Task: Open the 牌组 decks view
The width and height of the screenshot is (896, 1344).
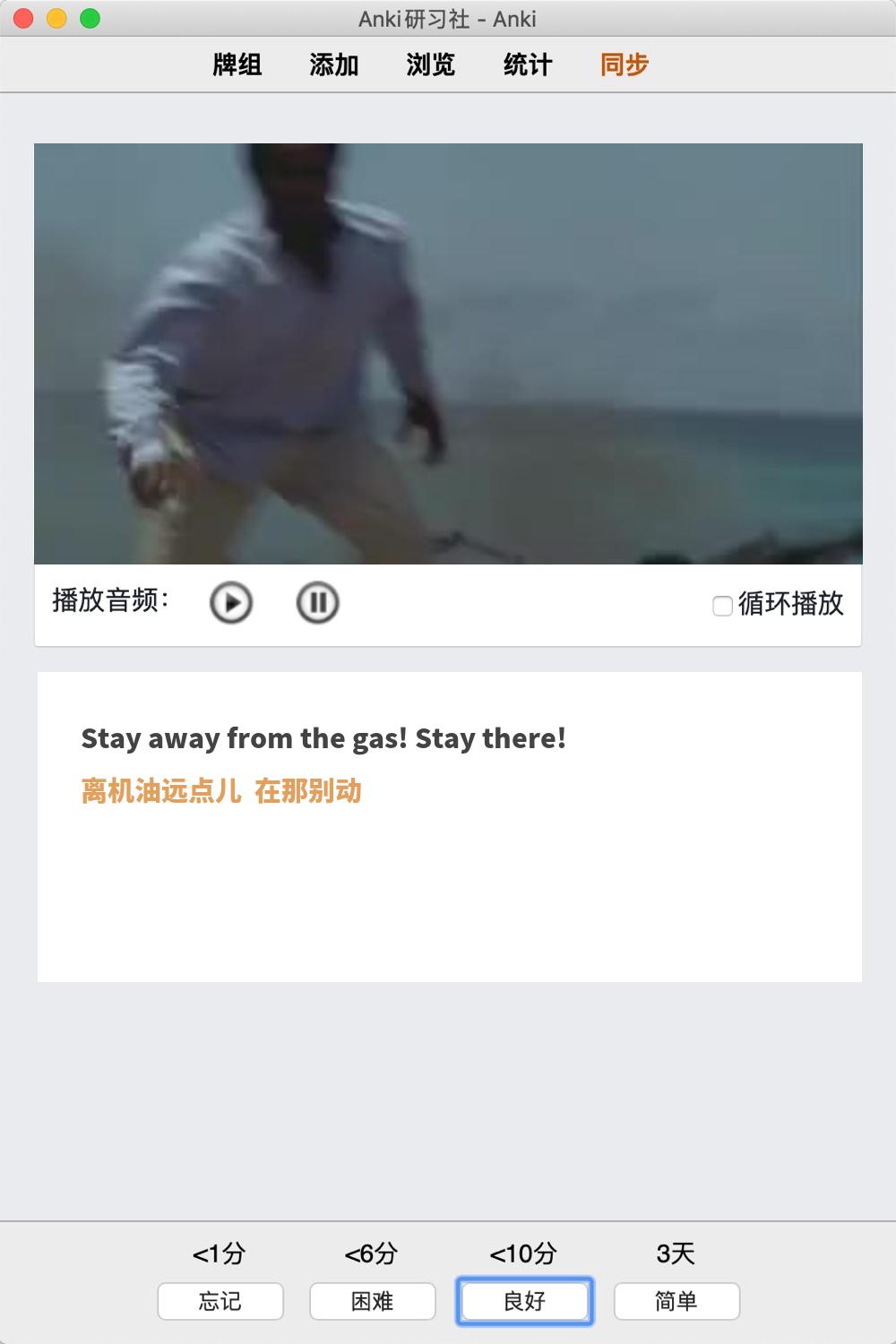Action: click(x=237, y=65)
